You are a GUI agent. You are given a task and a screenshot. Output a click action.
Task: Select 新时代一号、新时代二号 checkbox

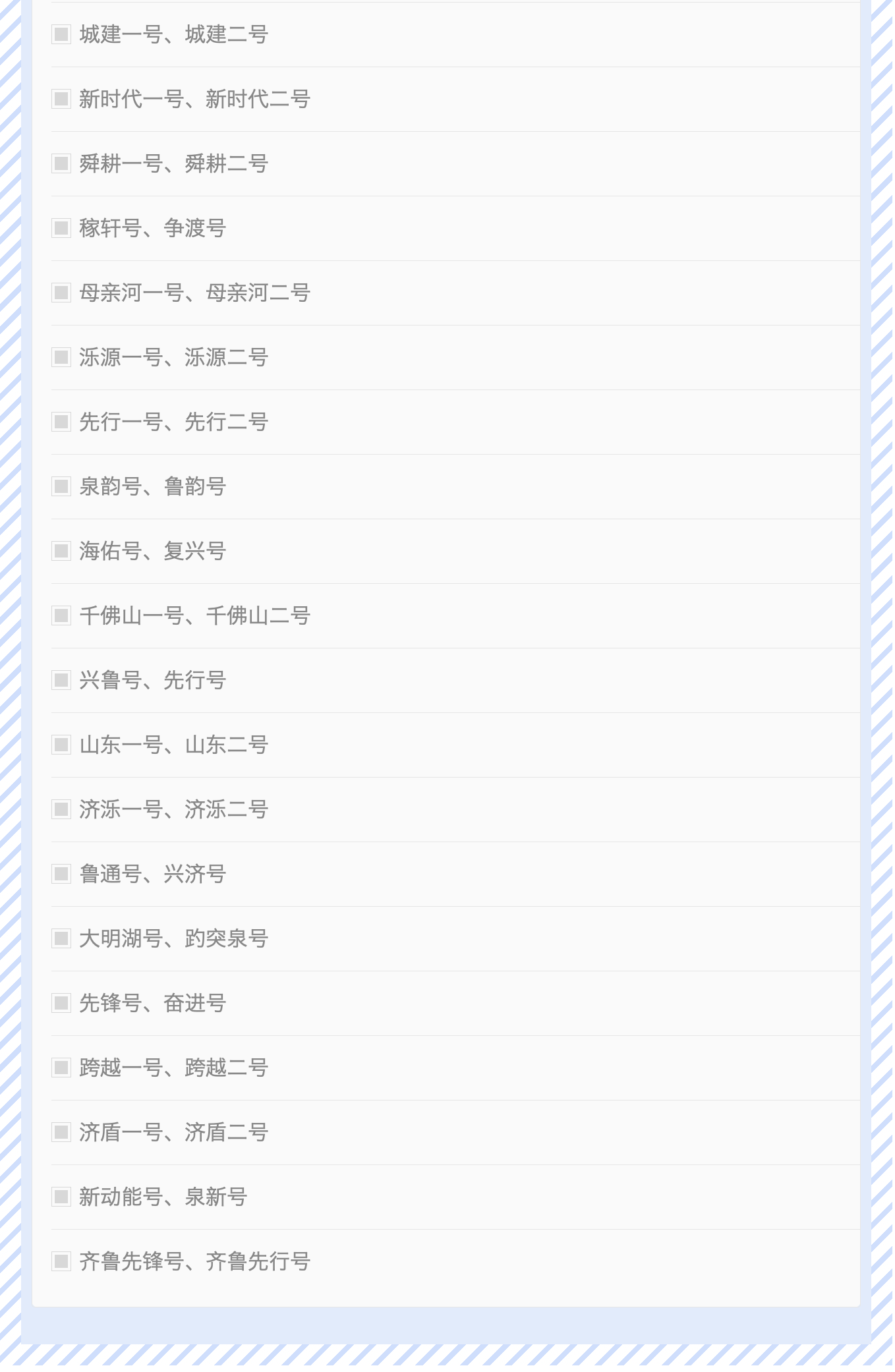pyautogui.click(x=61, y=99)
